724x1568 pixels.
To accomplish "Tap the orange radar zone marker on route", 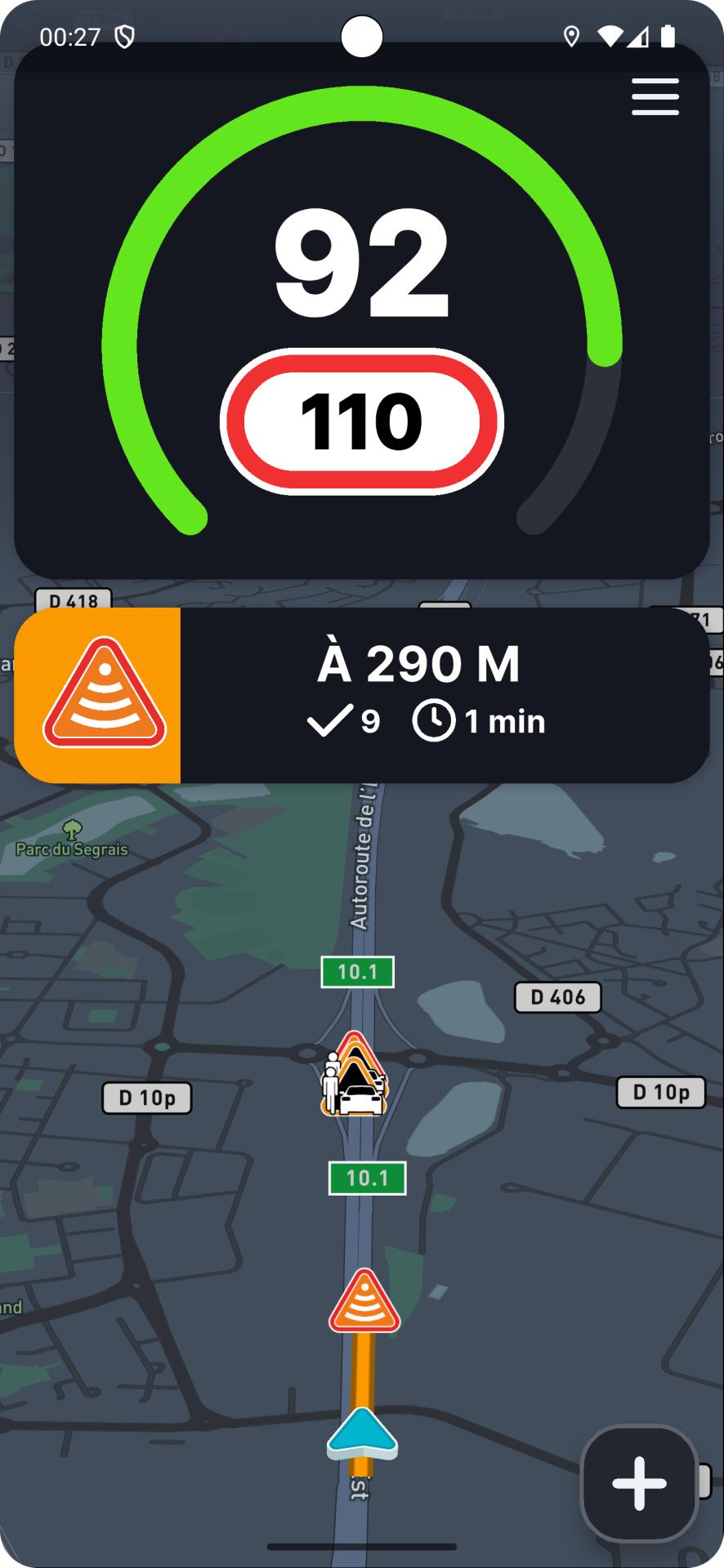I will (x=364, y=1302).
